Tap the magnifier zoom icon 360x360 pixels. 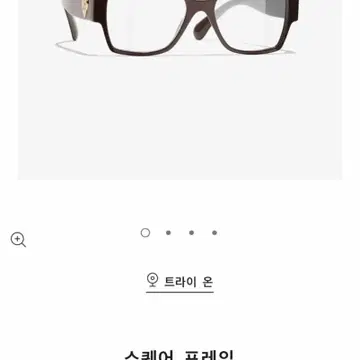(x=18, y=240)
